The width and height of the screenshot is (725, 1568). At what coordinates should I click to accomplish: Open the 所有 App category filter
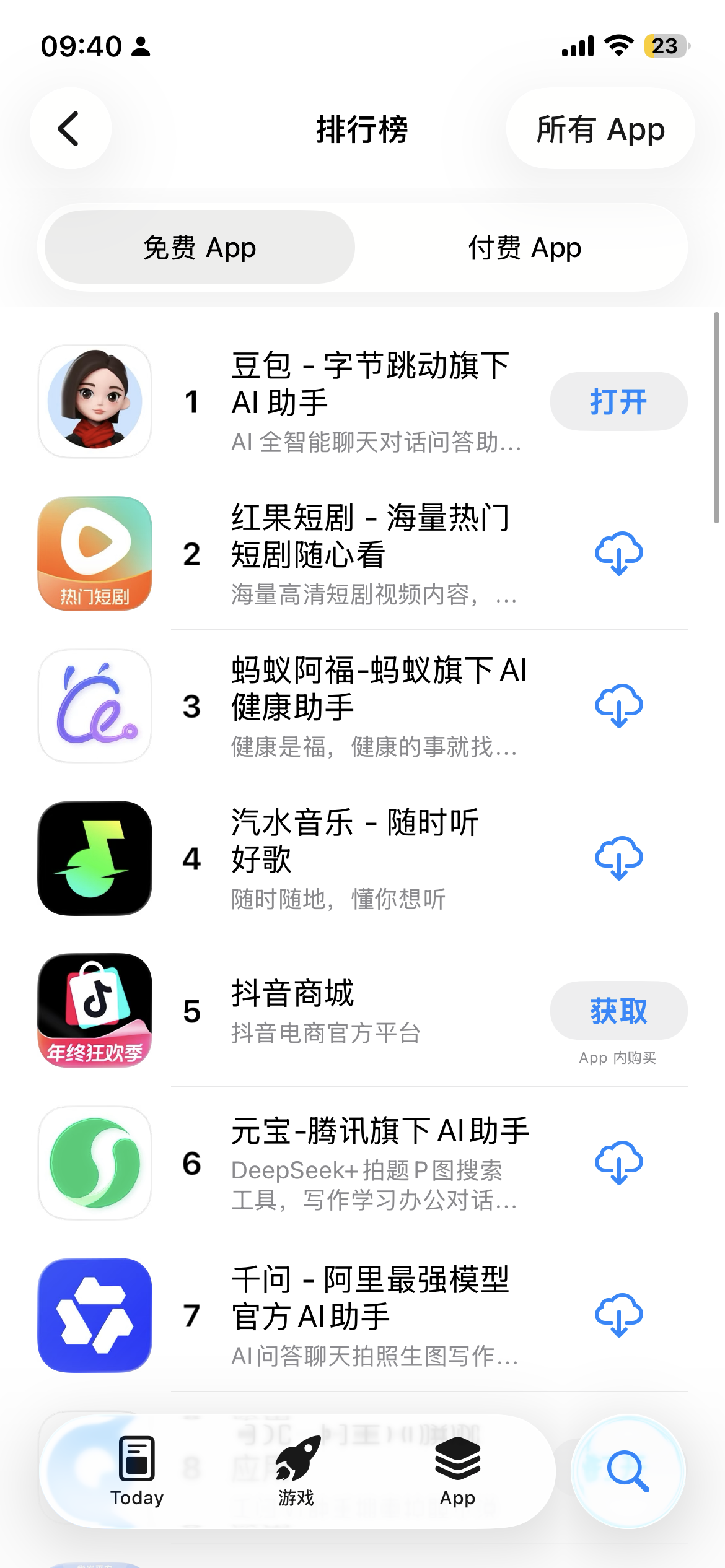point(600,128)
